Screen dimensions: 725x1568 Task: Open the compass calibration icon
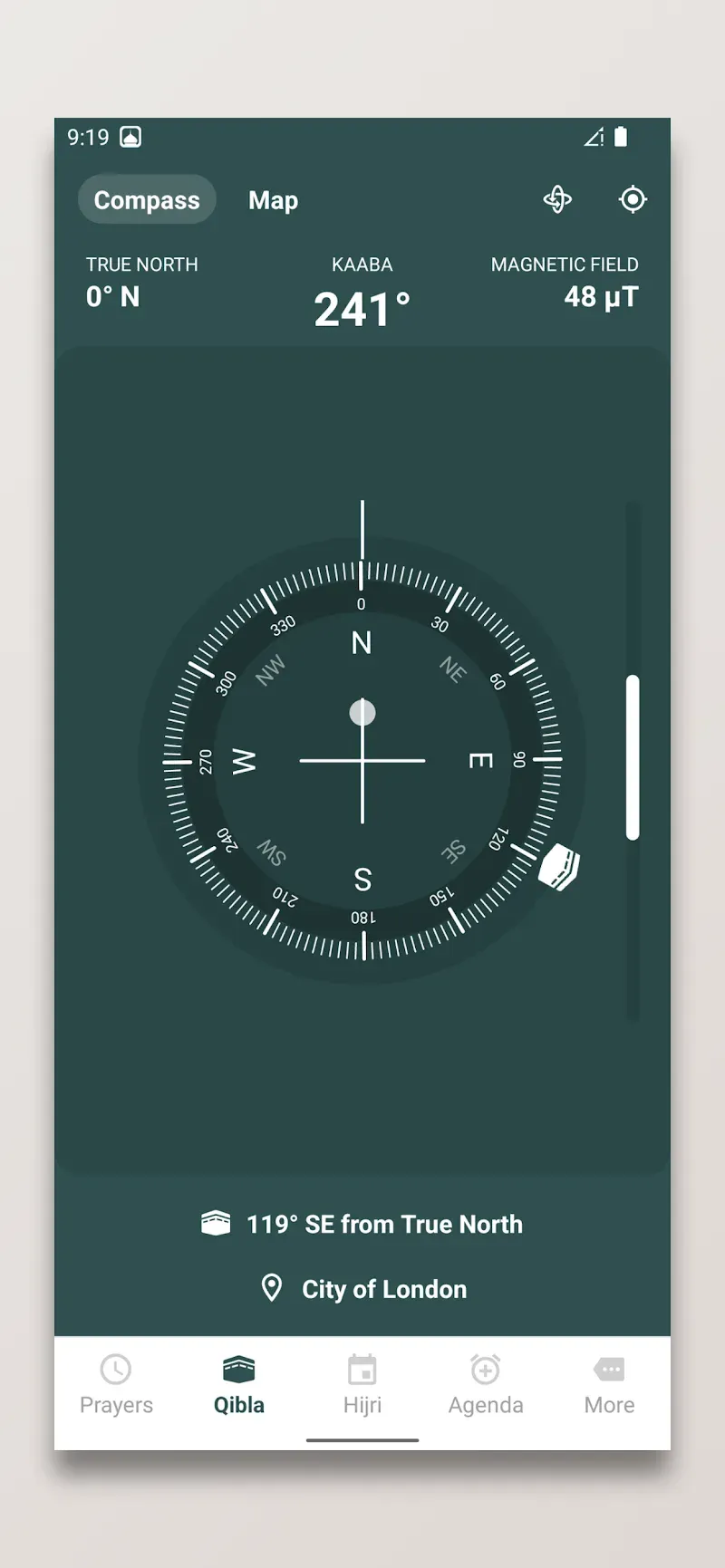coord(557,199)
